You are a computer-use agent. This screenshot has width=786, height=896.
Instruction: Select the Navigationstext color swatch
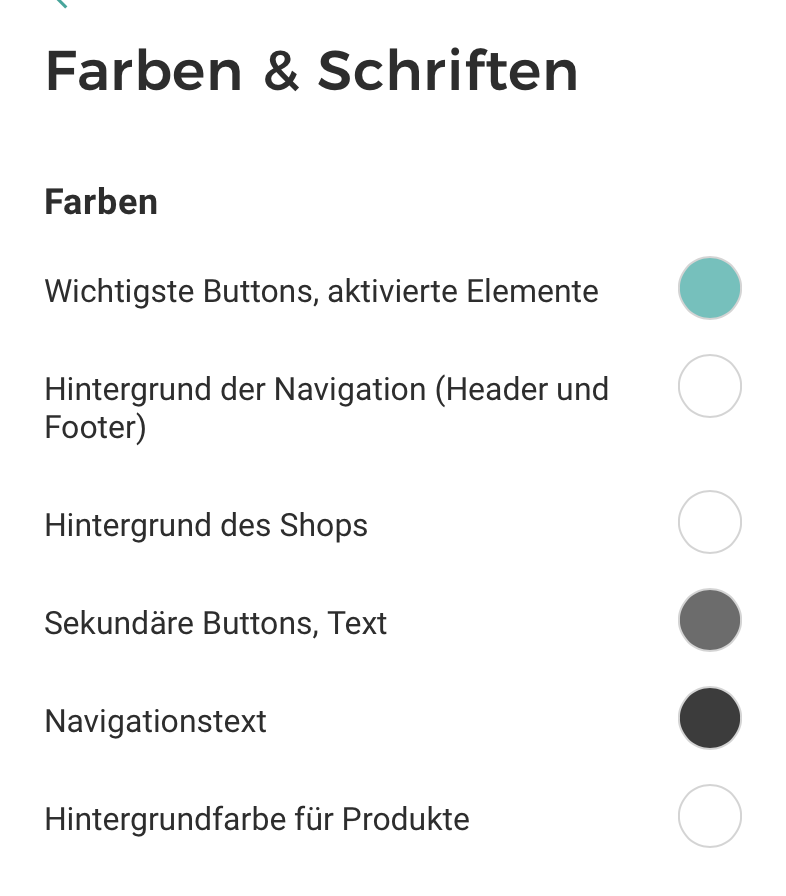point(709,718)
